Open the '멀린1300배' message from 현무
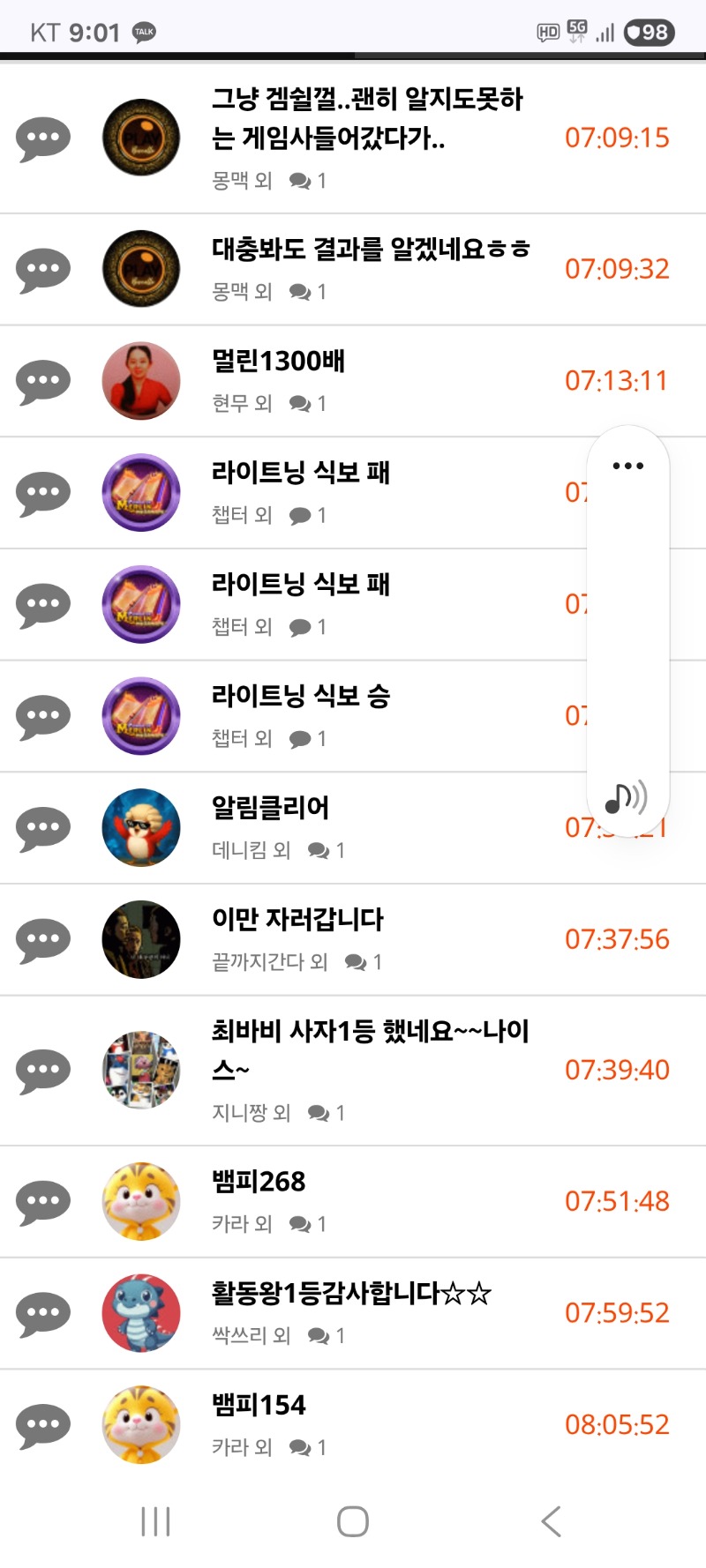The width and height of the screenshot is (706, 1568). click(279, 362)
